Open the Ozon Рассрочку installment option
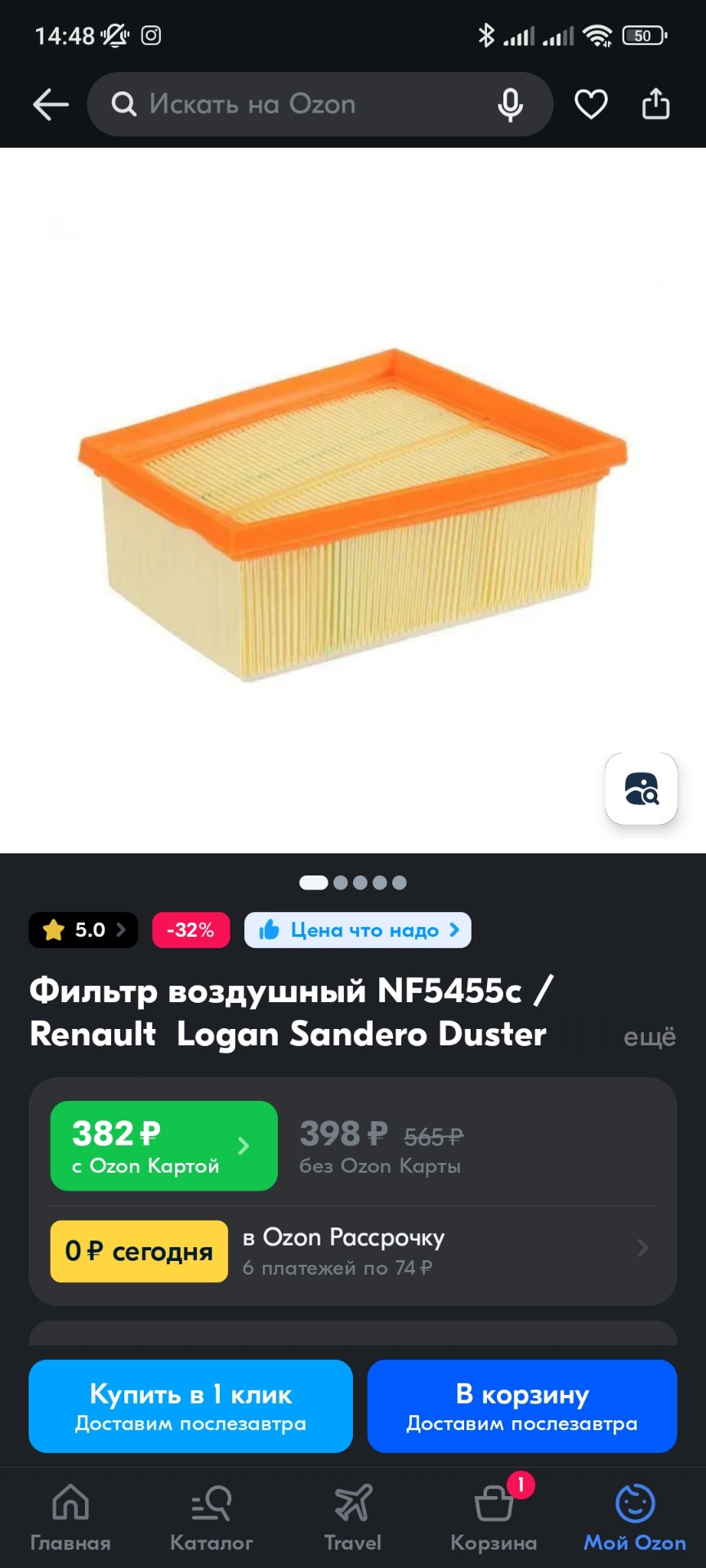 [441, 1250]
